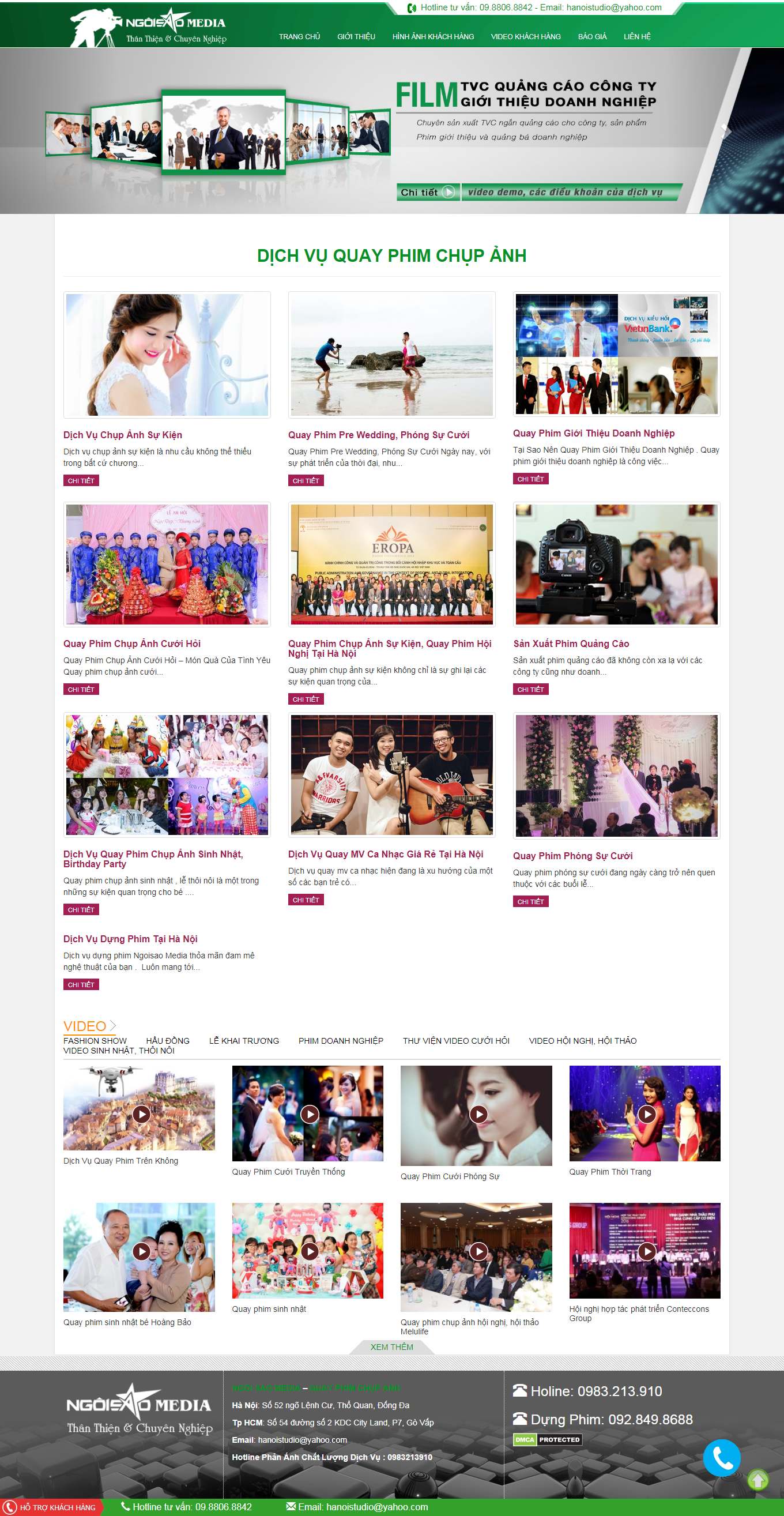Go to GIỚI THIỆU page

tap(356, 36)
